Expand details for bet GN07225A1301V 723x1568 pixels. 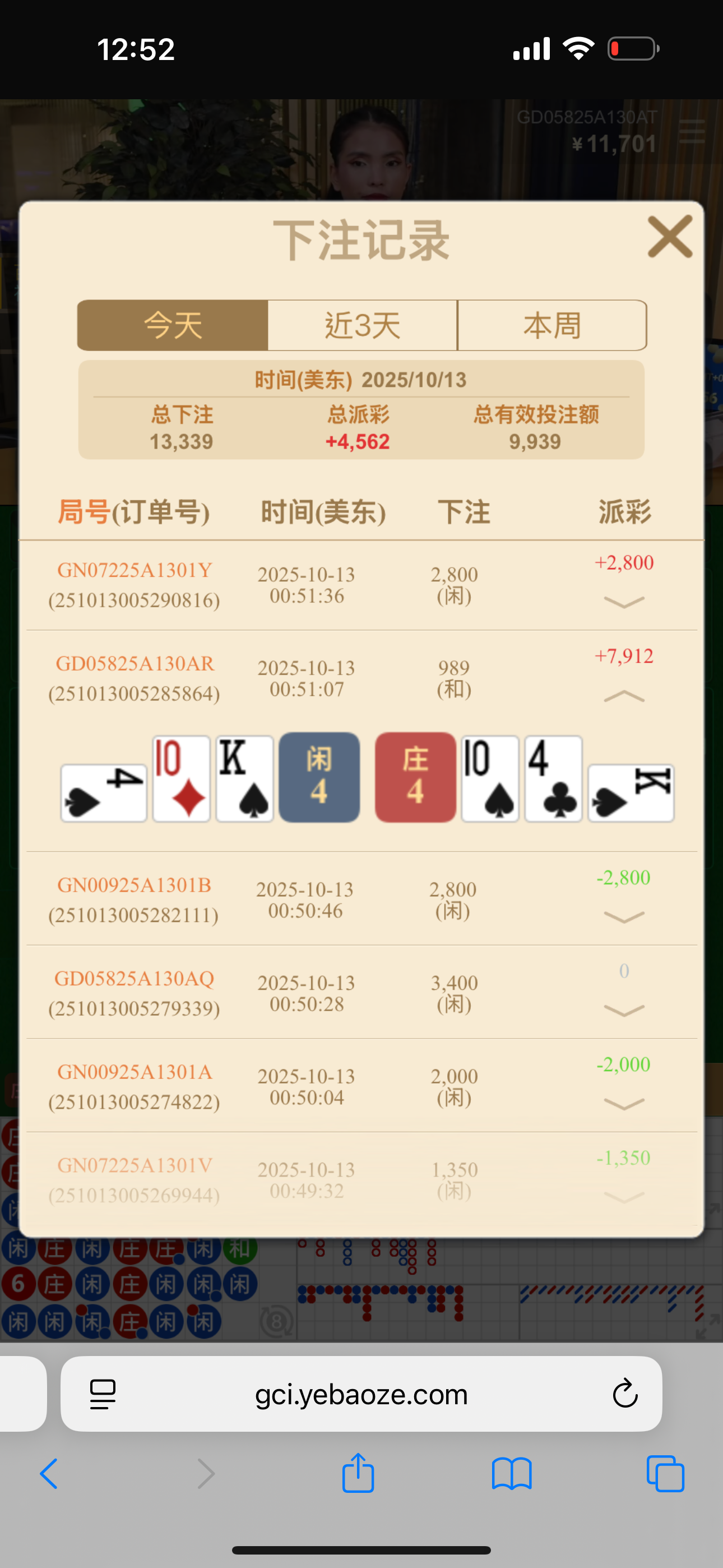tap(624, 1197)
